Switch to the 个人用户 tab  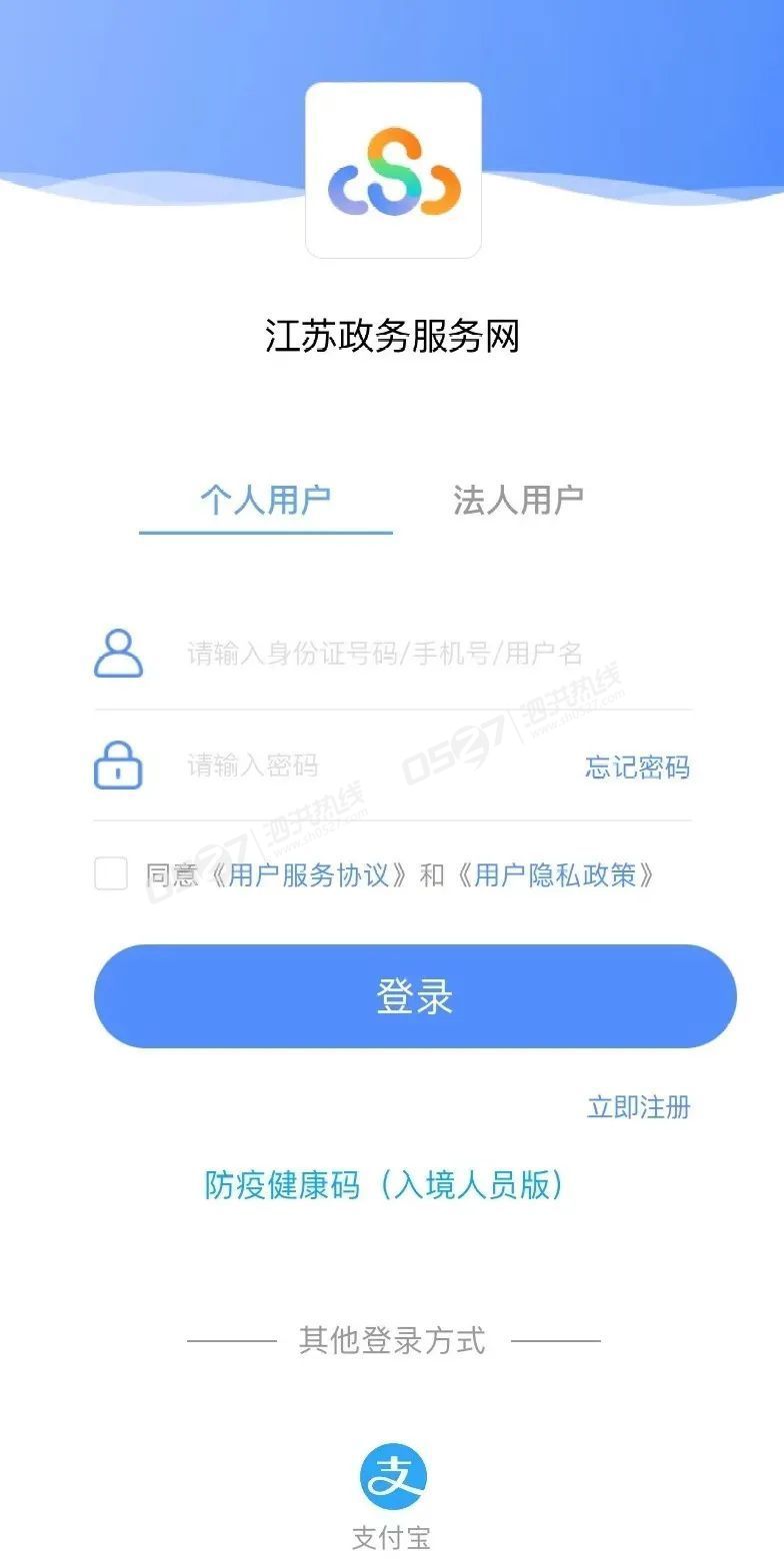click(x=265, y=500)
